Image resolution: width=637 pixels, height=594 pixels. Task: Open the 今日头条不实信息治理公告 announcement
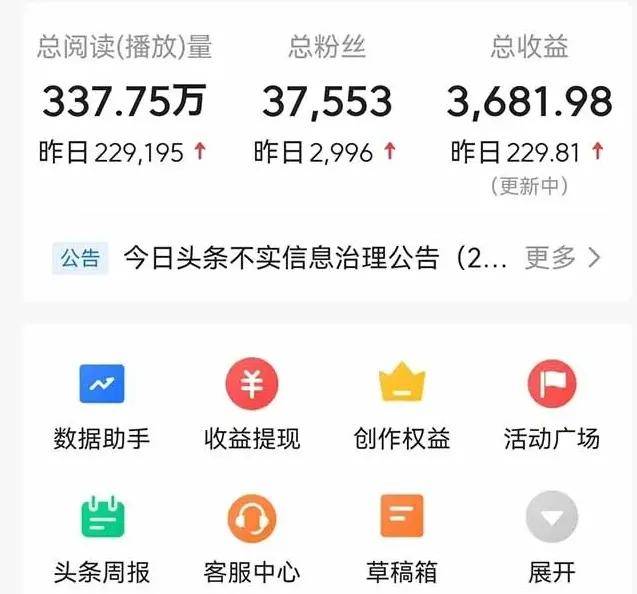coord(315,258)
